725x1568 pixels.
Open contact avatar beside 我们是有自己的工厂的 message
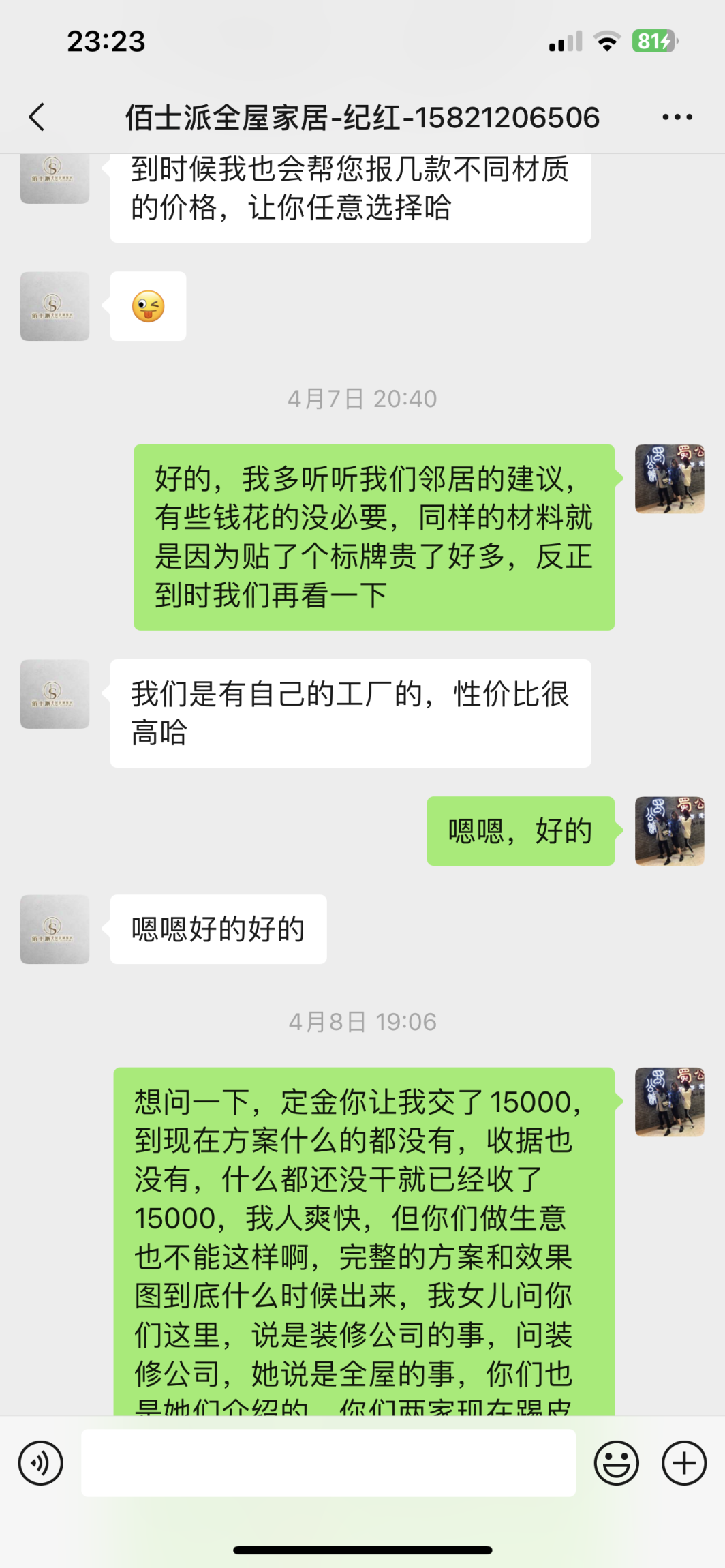click(x=55, y=694)
